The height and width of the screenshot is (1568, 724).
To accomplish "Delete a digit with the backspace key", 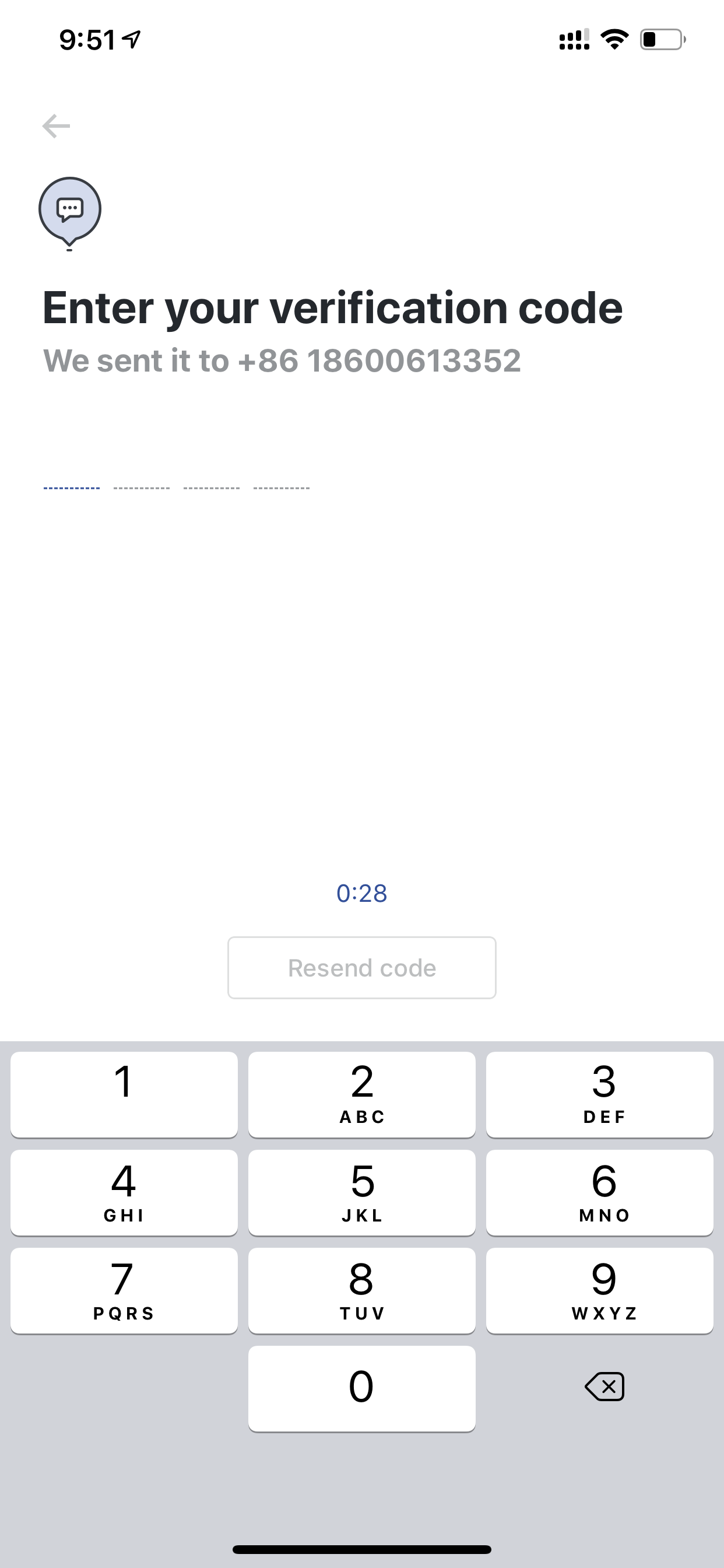I will [x=604, y=1387].
